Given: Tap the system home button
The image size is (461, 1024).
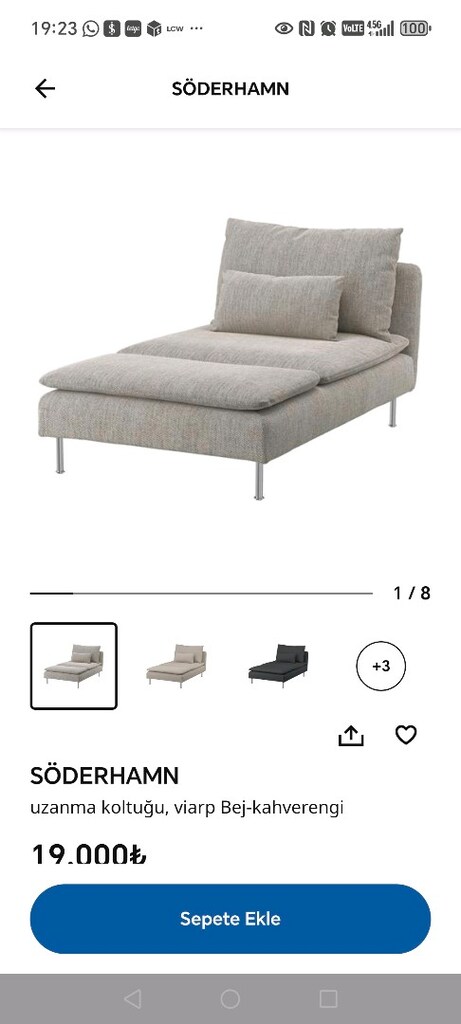Looking at the screenshot, I should (x=230, y=999).
